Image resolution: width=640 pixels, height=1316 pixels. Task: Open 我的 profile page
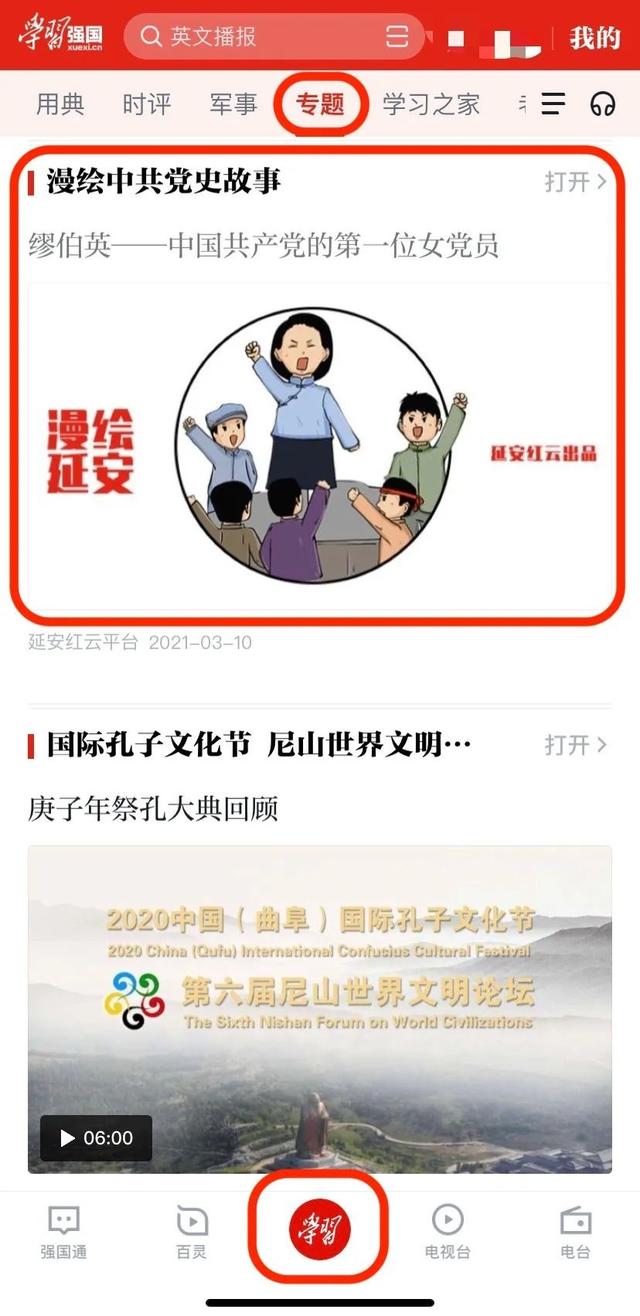point(594,38)
